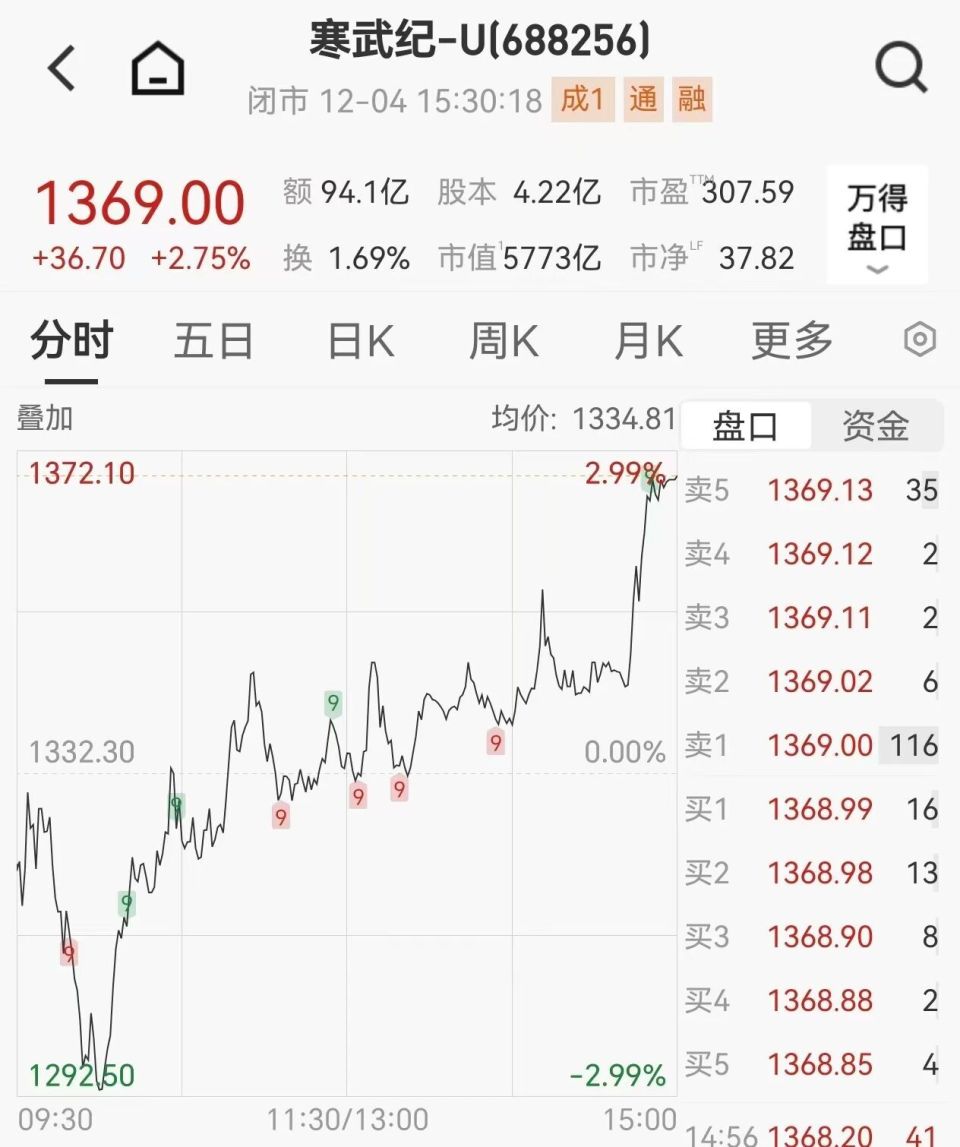
Task: Open the 更多 chart type menu
Action: tap(791, 341)
